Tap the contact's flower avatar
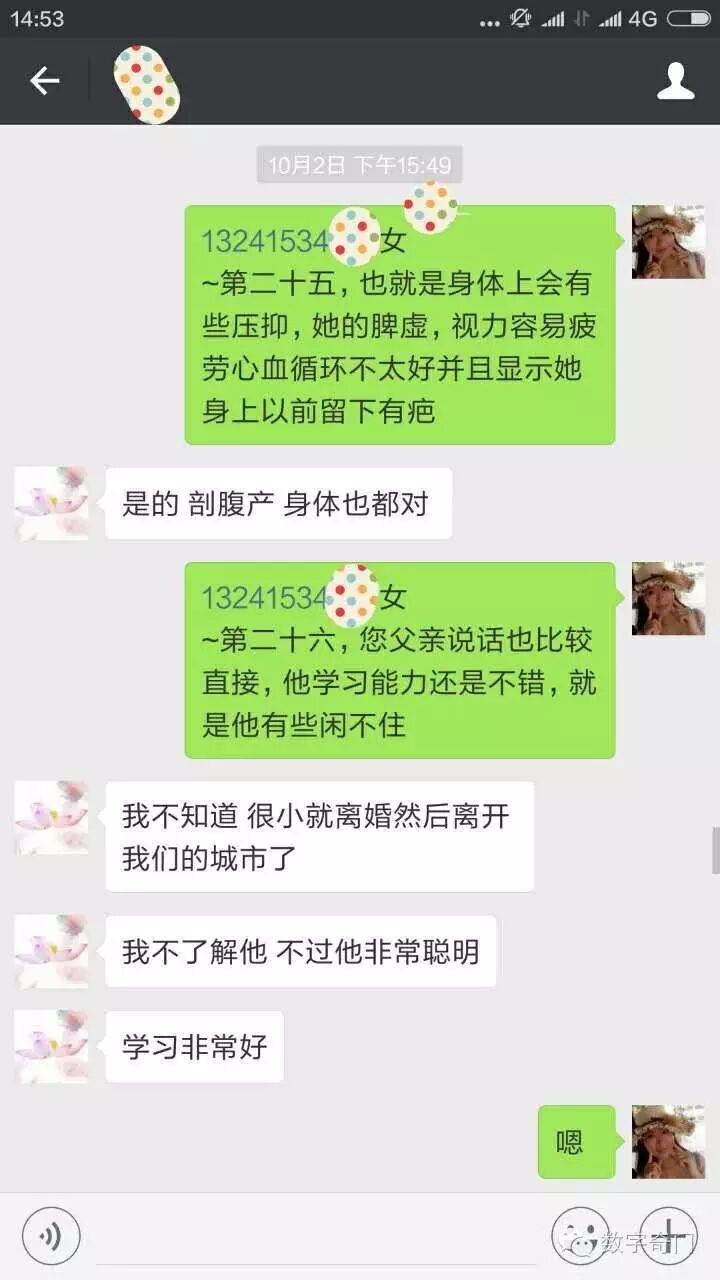720x1280 pixels. (x=51, y=503)
